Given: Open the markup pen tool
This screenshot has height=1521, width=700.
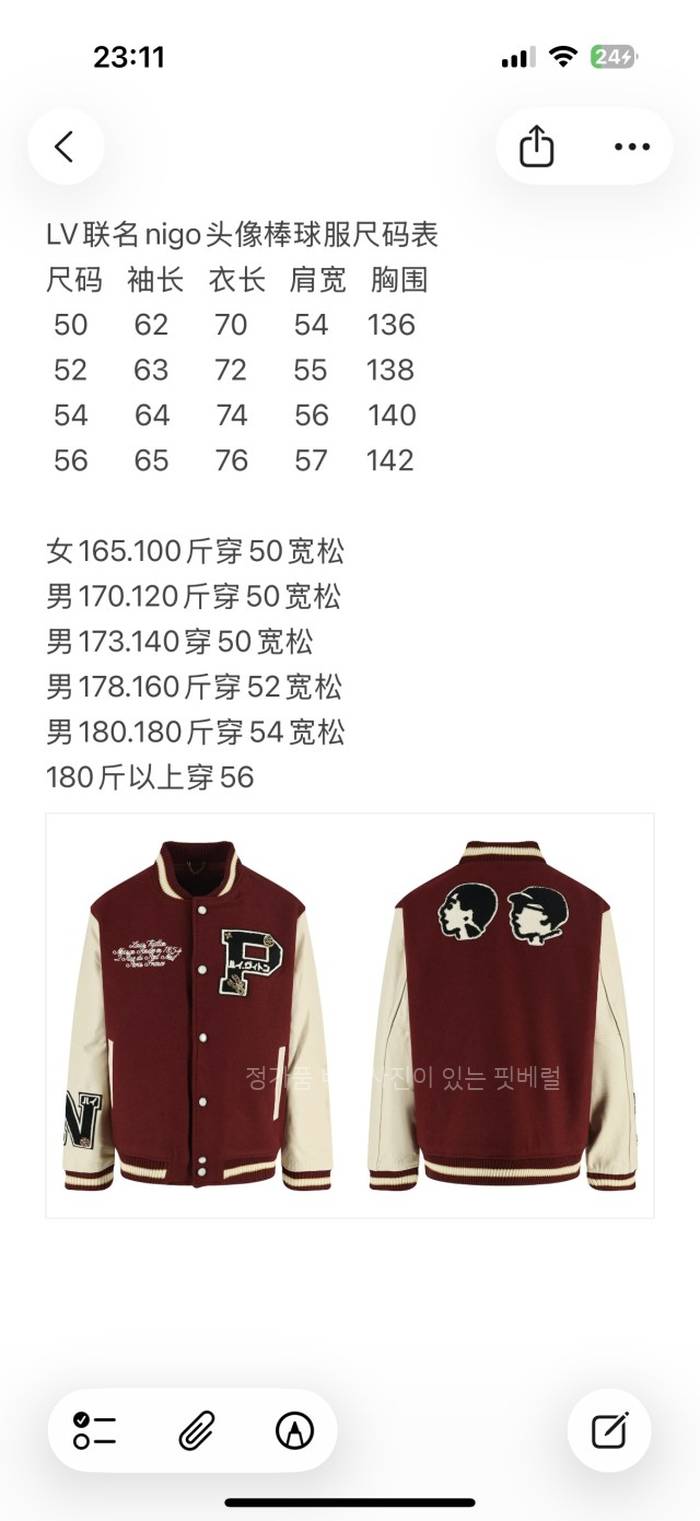Looking at the screenshot, I should click(x=294, y=1431).
